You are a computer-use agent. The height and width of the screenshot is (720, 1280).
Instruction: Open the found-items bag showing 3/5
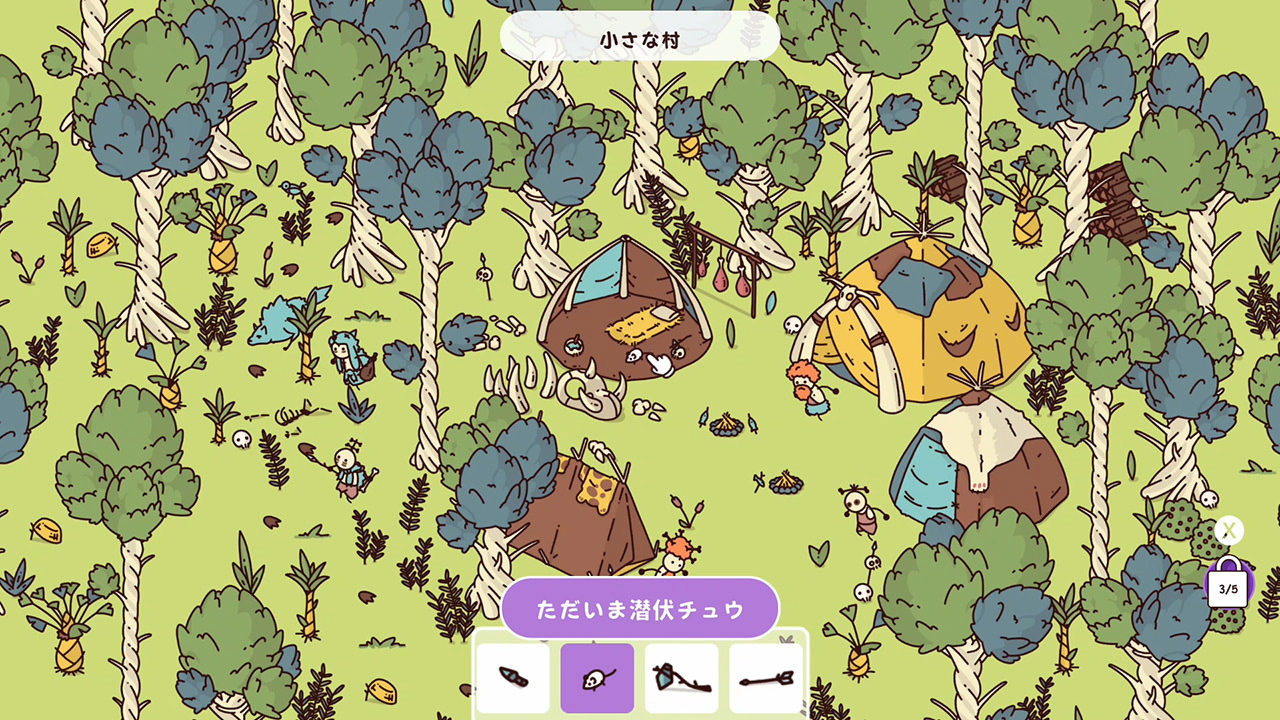(1227, 587)
